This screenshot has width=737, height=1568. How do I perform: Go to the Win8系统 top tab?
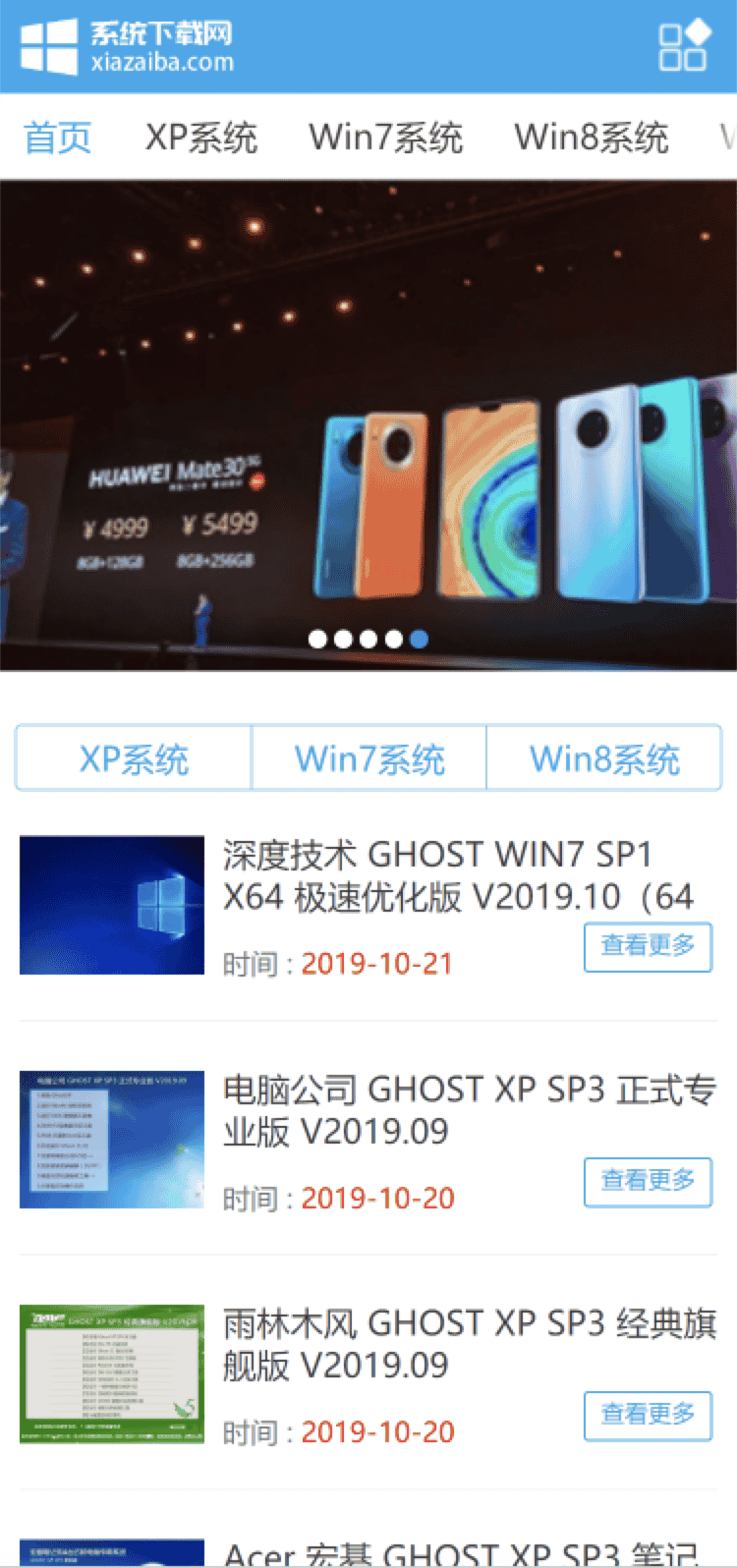coord(592,138)
